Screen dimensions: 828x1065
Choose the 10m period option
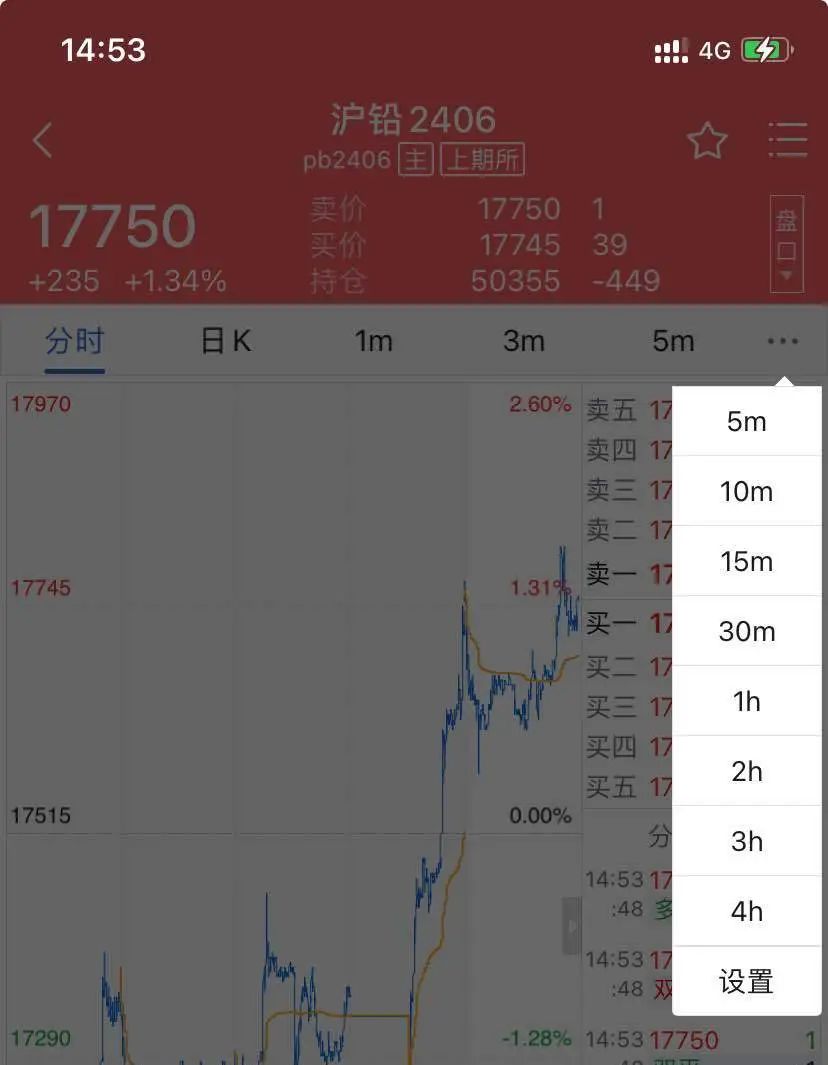pyautogui.click(x=746, y=492)
